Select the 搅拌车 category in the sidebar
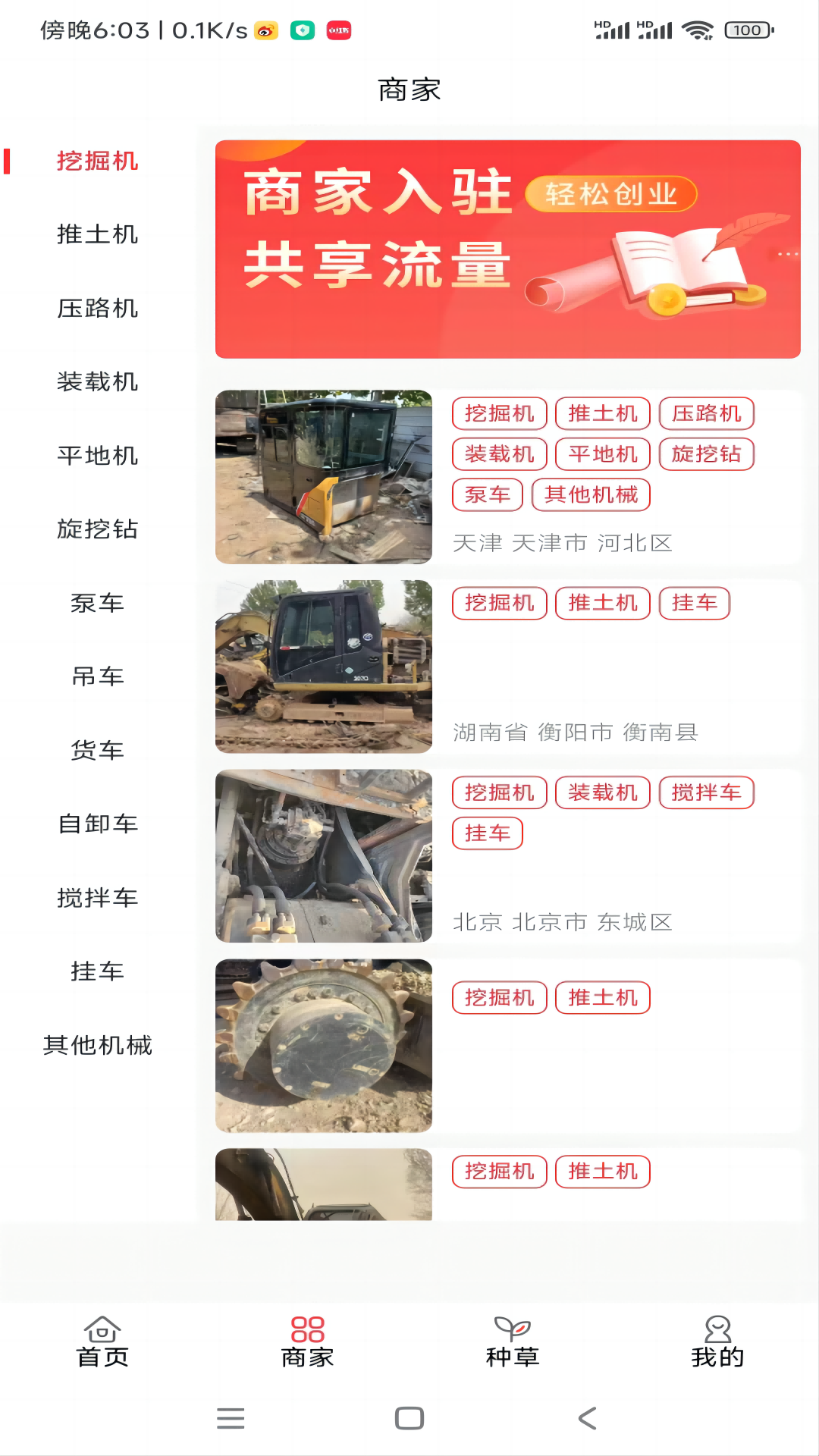This screenshot has height=1456, width=819. point(97,898)
